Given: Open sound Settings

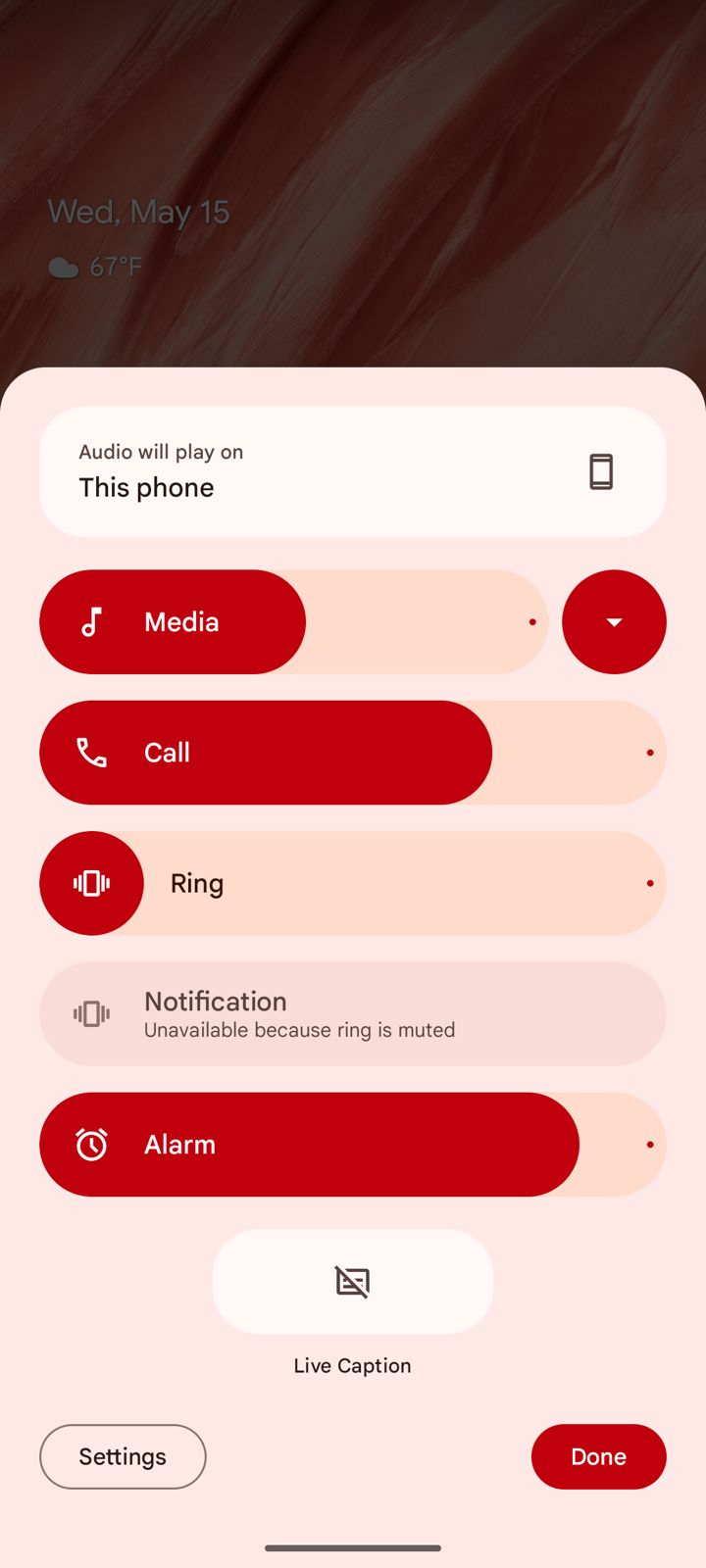Looking at the screenshot, I should (122, 1456).
